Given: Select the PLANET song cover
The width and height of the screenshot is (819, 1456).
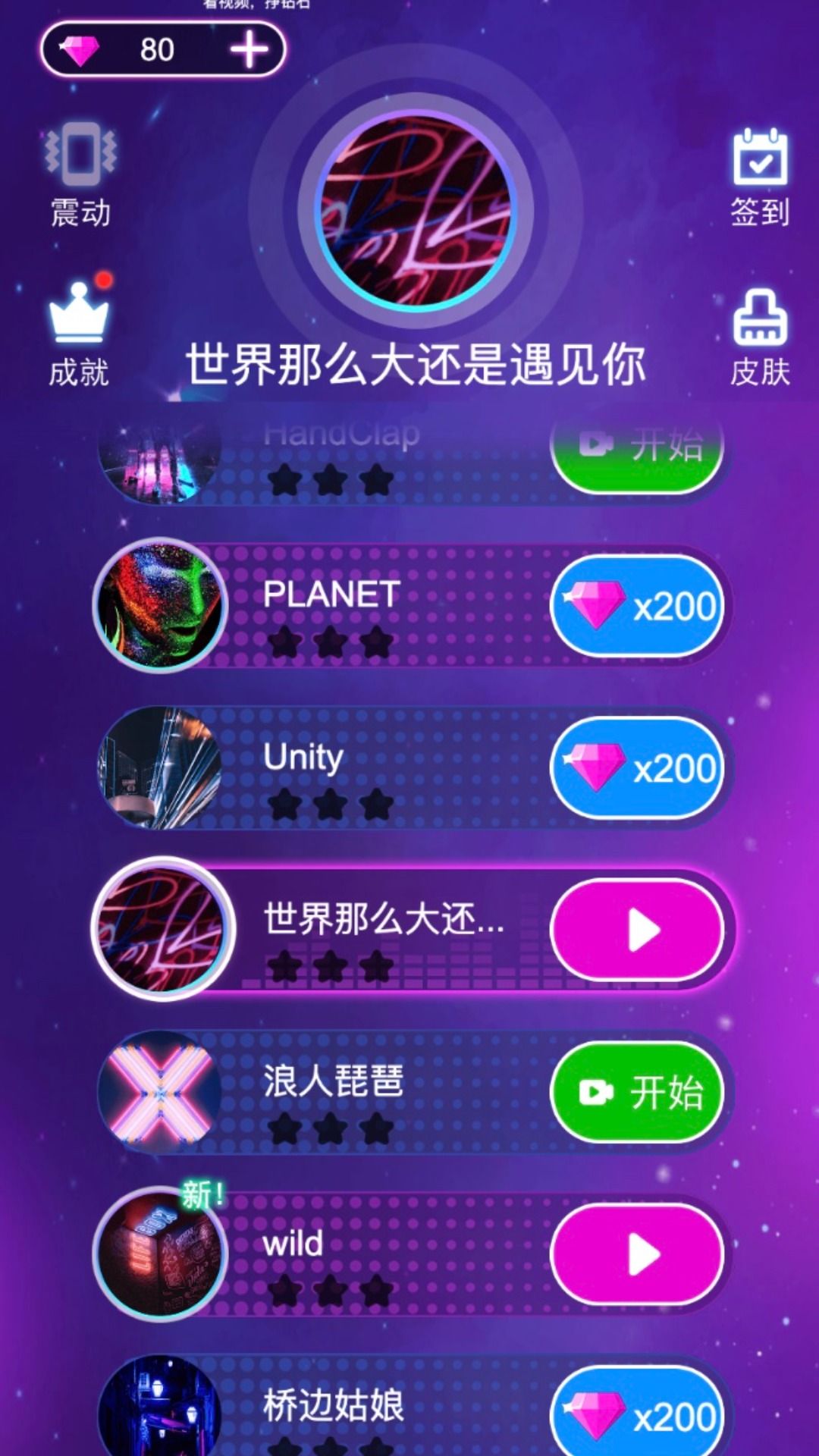Looking at the screenshot, I should (x=160, y=605).
